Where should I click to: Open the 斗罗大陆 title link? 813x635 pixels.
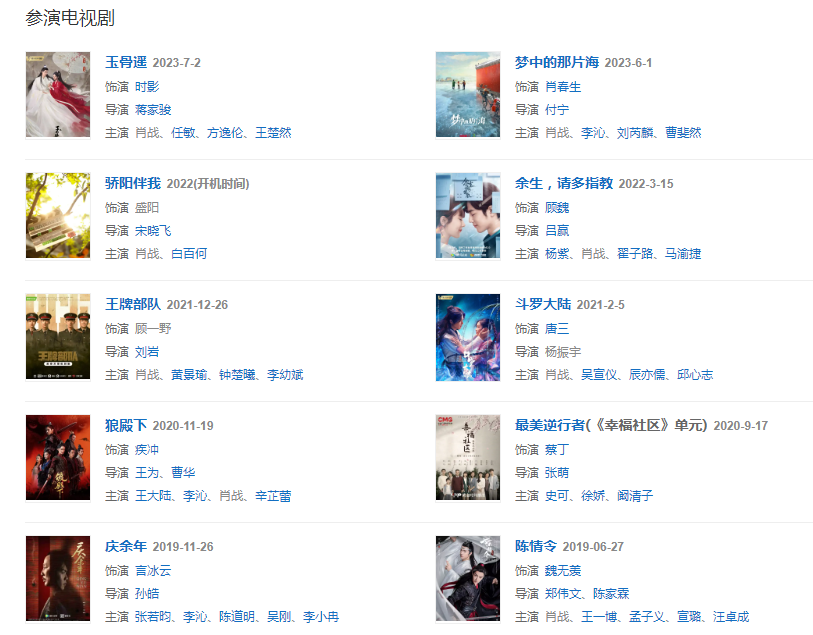(542, 304)
